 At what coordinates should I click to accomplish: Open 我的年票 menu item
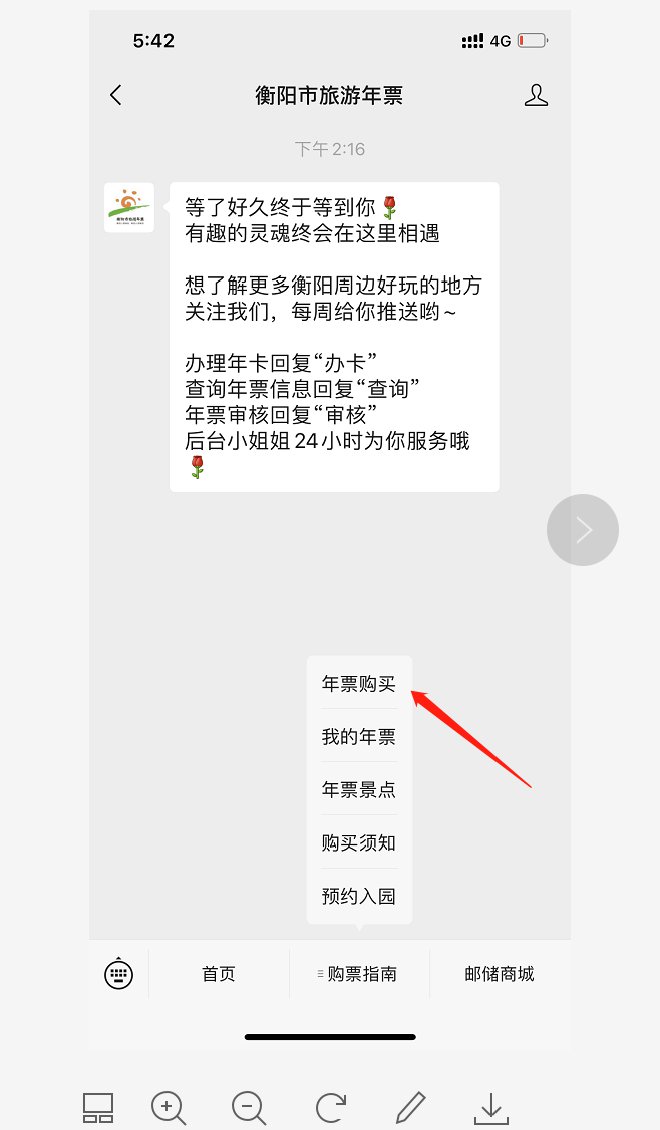click(359, 737)
